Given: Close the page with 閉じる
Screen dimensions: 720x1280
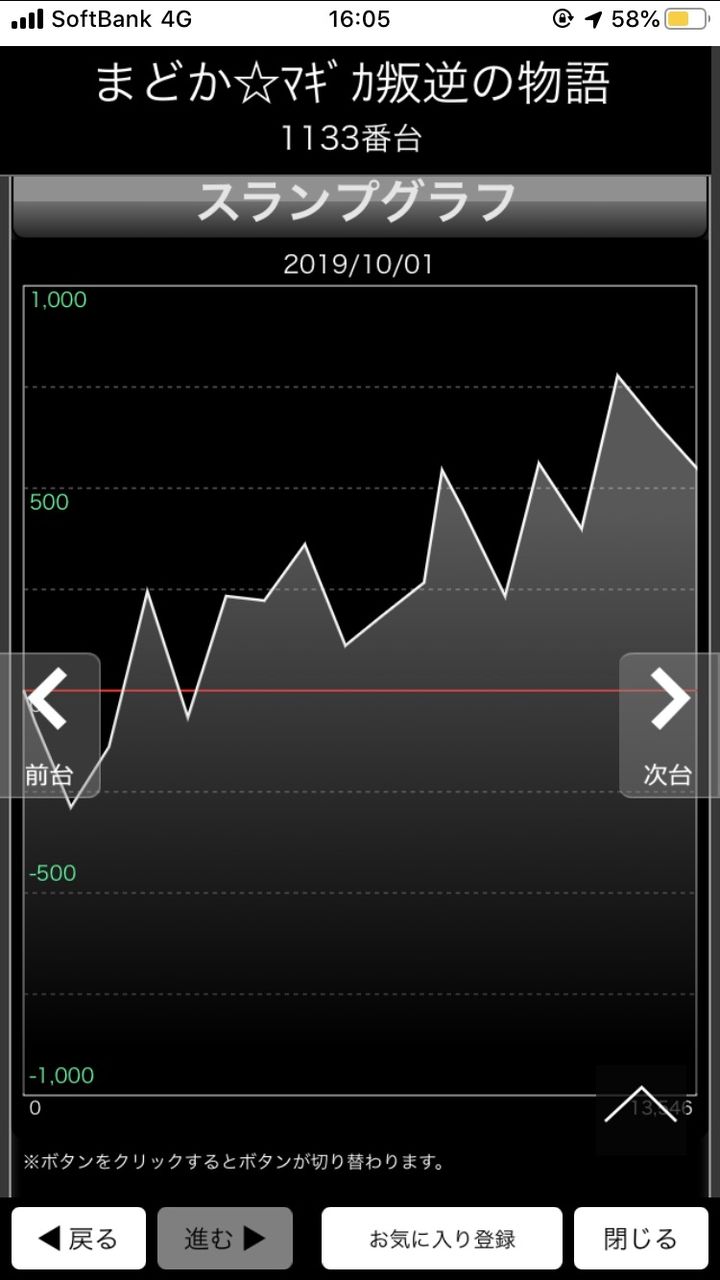Looking at the screenshot, I should 641,1238.
